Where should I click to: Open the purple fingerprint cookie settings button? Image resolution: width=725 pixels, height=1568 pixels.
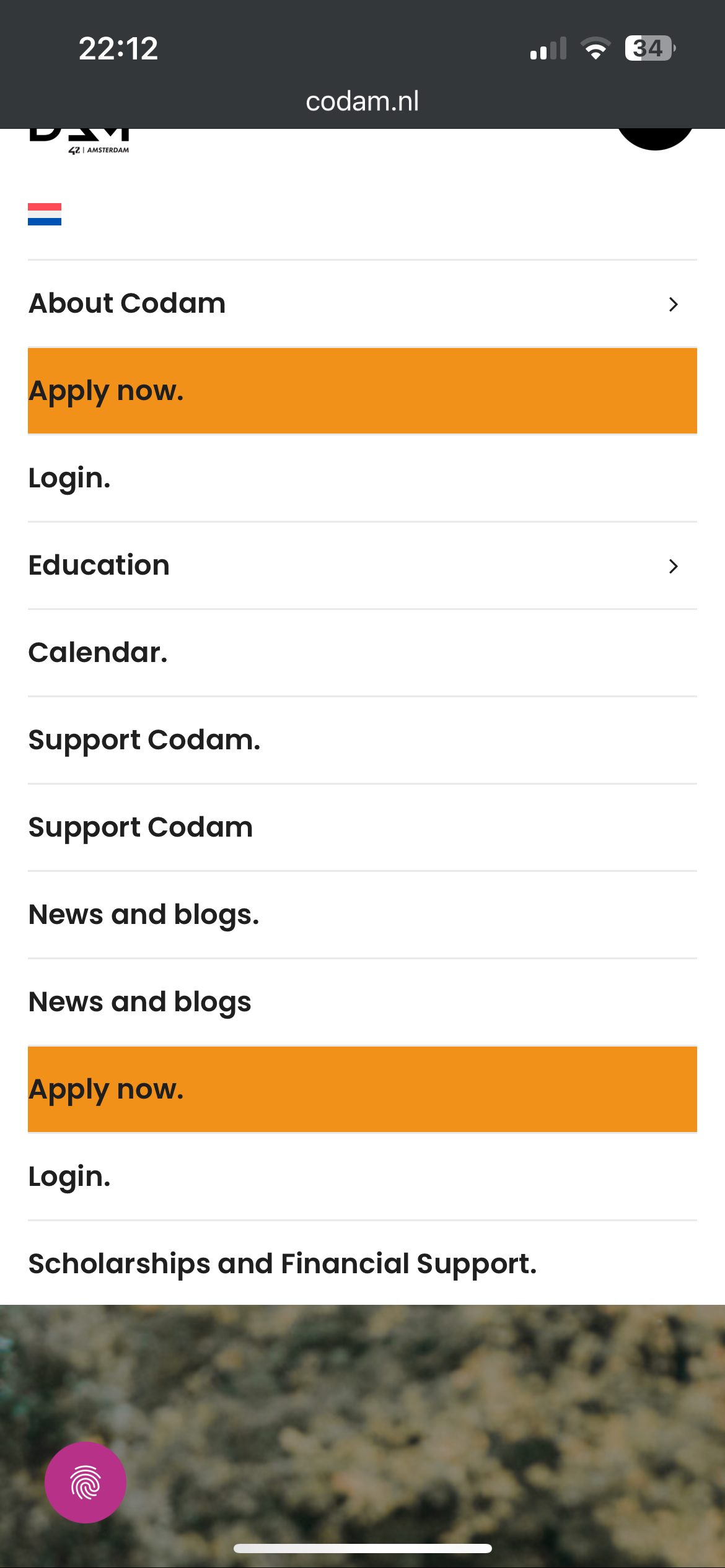coord(86,1483)
